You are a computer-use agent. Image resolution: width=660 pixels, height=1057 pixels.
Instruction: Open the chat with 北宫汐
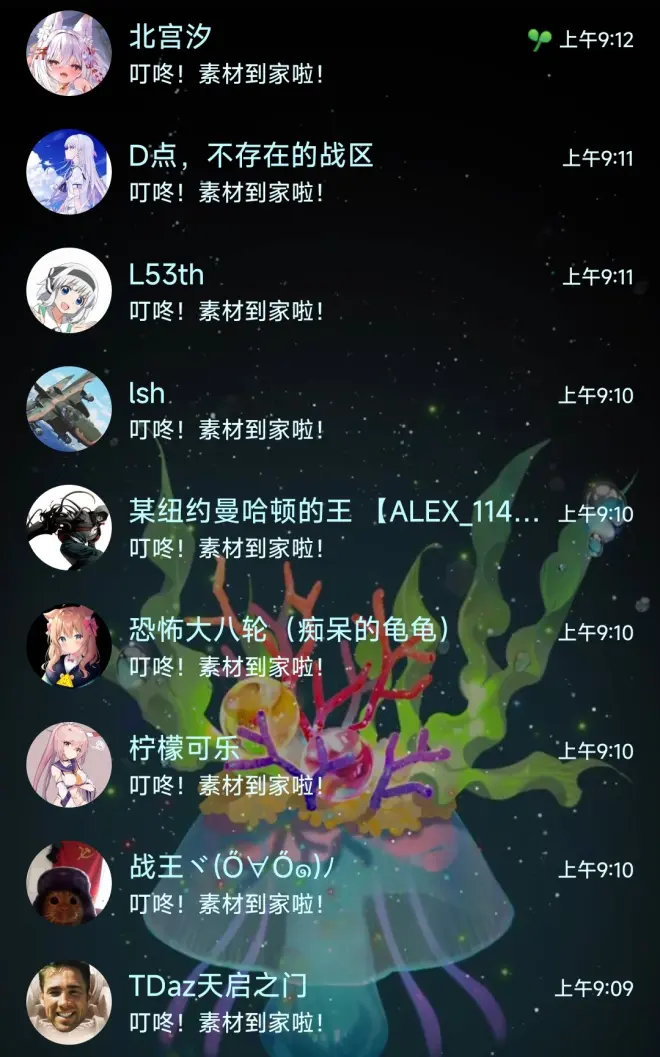[330, 54]
